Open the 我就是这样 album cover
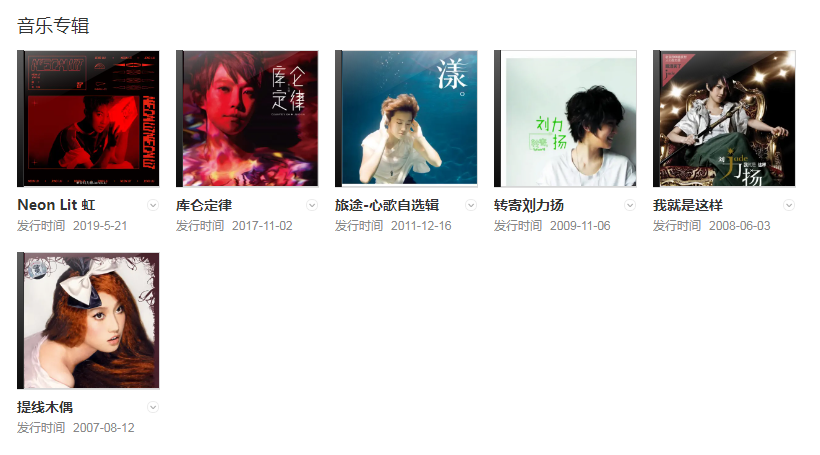 tap(724, 119)
